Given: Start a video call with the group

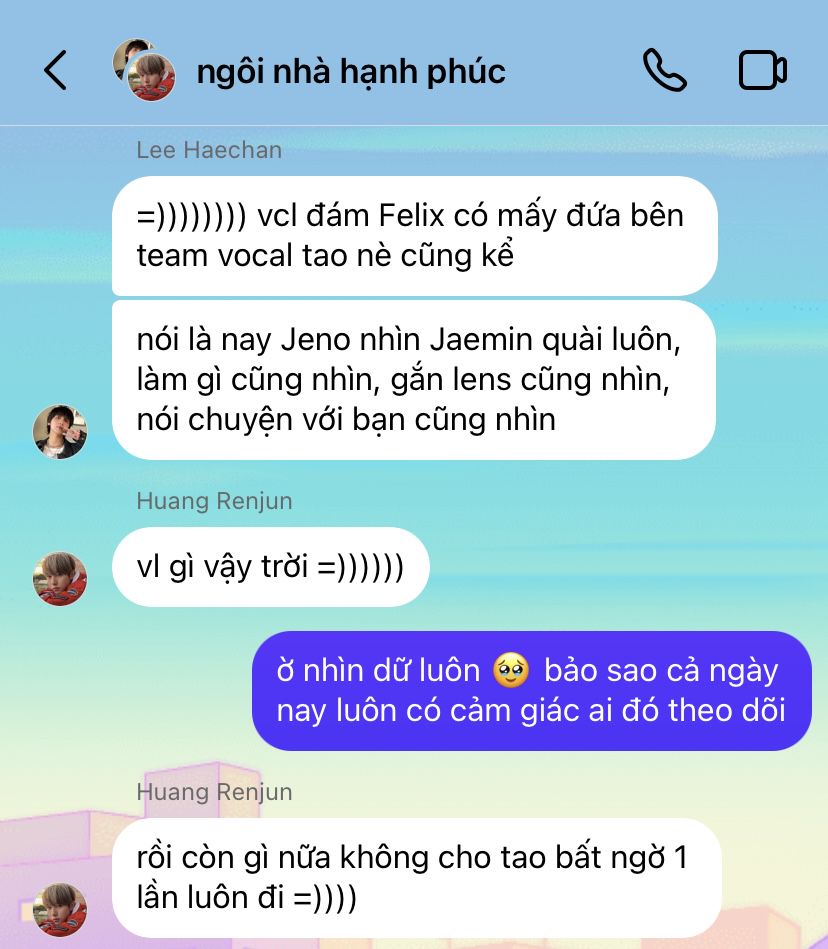Looking at the screenshot, I should tap(762, 71).
